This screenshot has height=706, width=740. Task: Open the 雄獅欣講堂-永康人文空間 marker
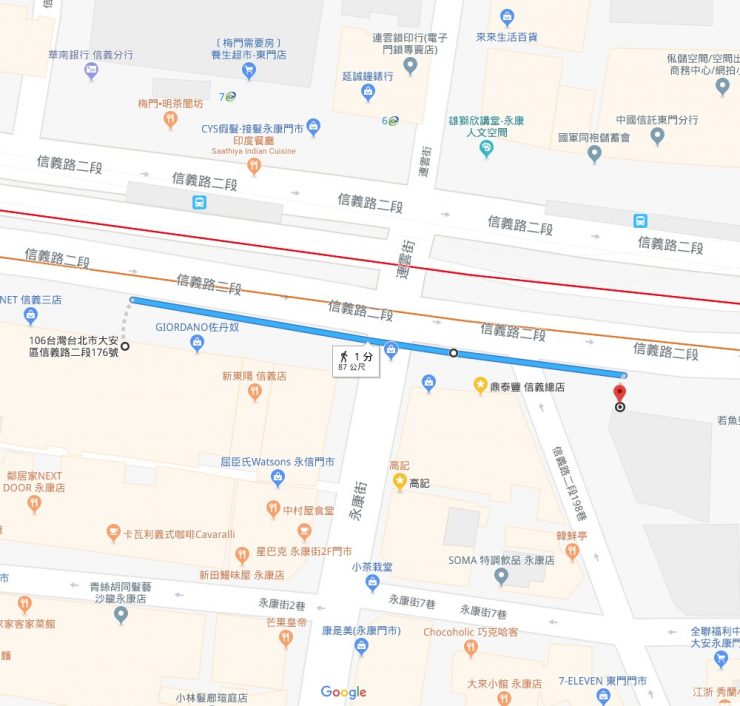(x=487, y=149)
